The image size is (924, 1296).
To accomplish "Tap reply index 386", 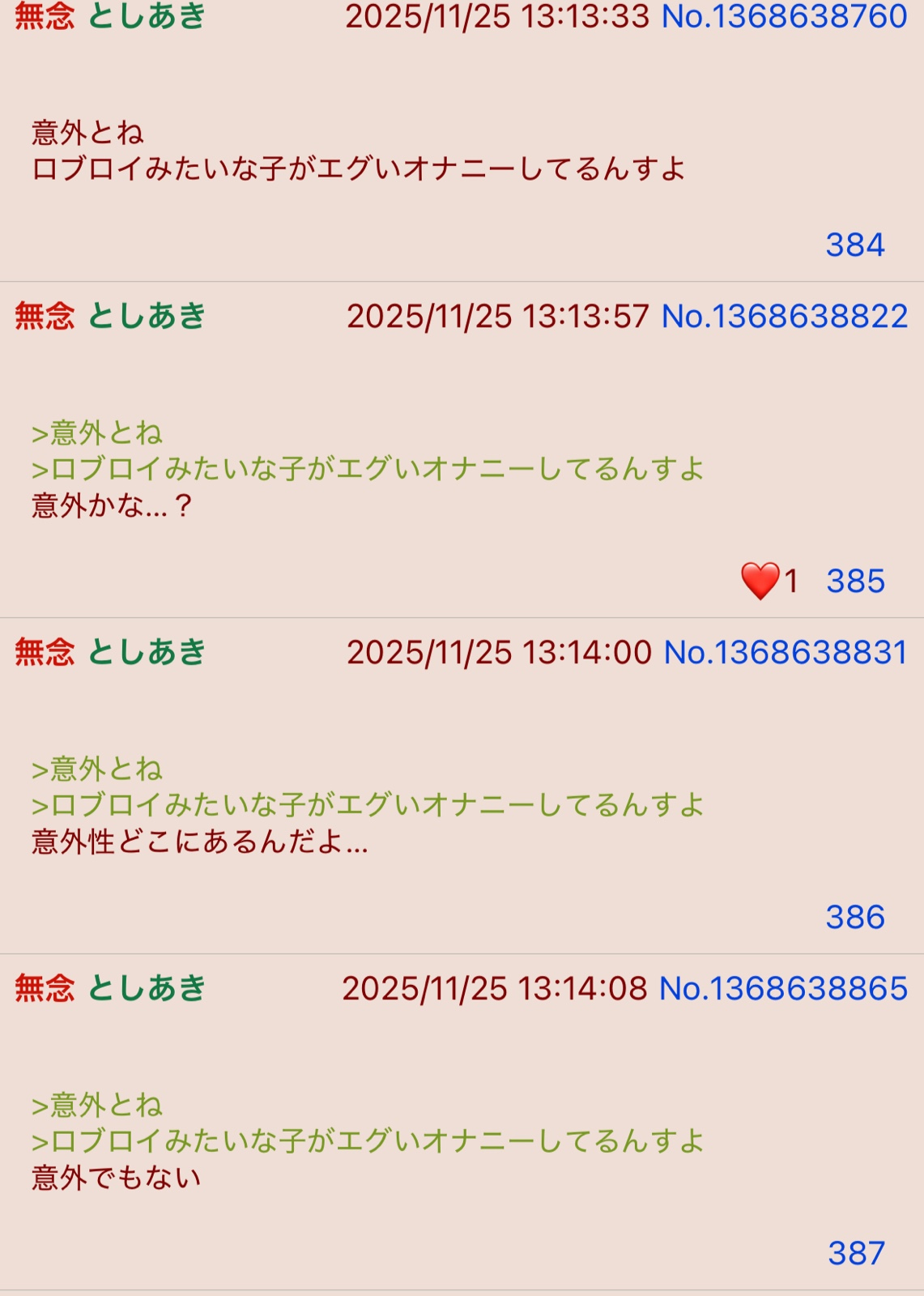I will coord(854,918).
